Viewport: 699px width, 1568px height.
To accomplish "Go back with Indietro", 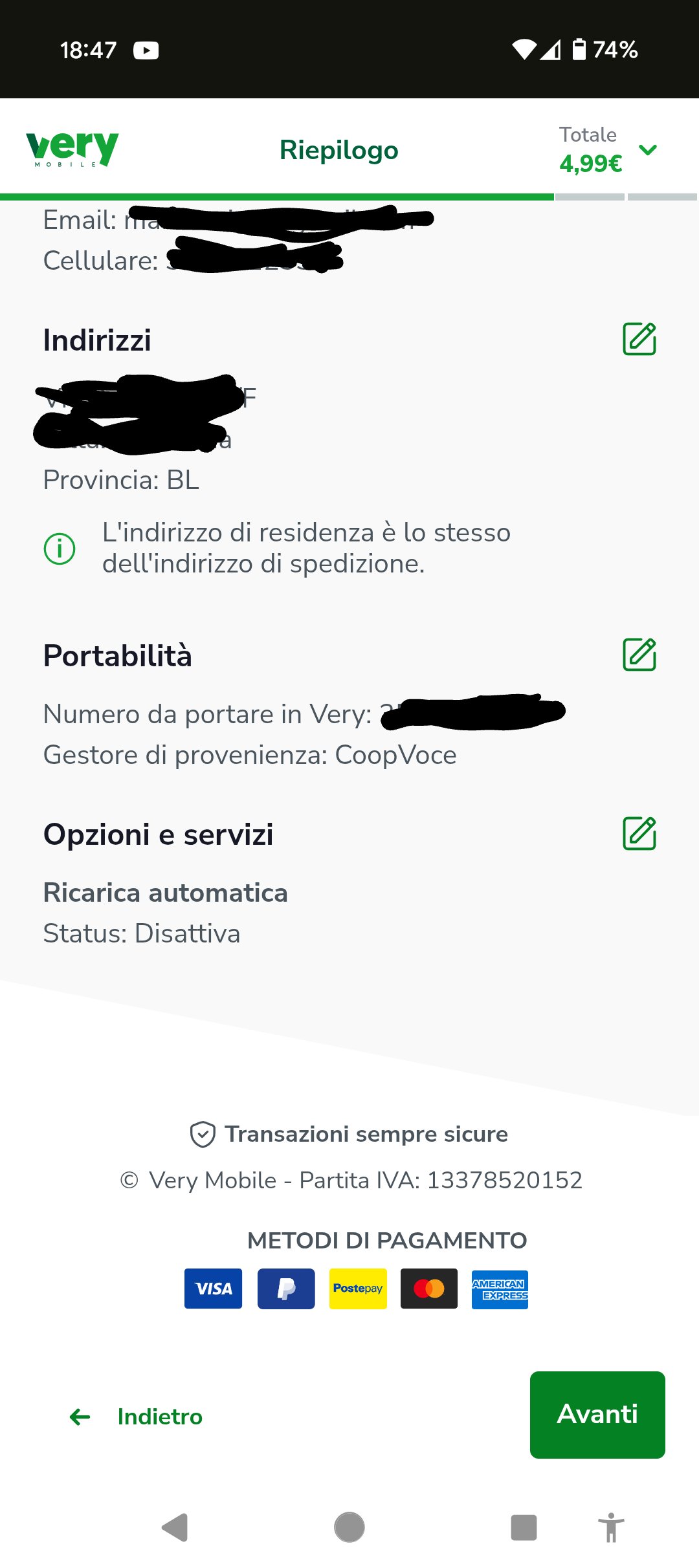I will (x=137, y=1417).
